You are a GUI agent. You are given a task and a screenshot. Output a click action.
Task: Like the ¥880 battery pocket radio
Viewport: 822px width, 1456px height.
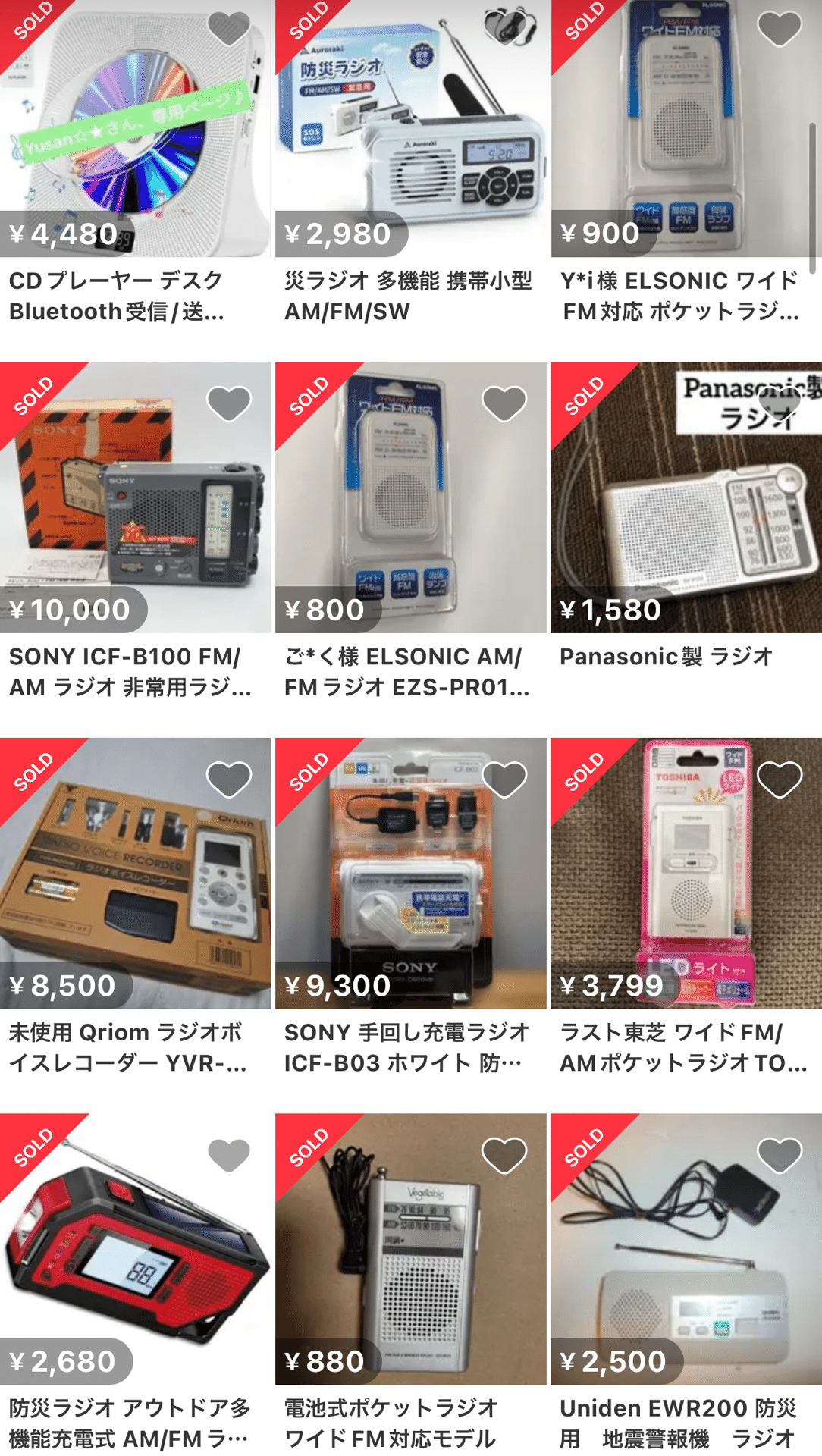[504, 1155]
